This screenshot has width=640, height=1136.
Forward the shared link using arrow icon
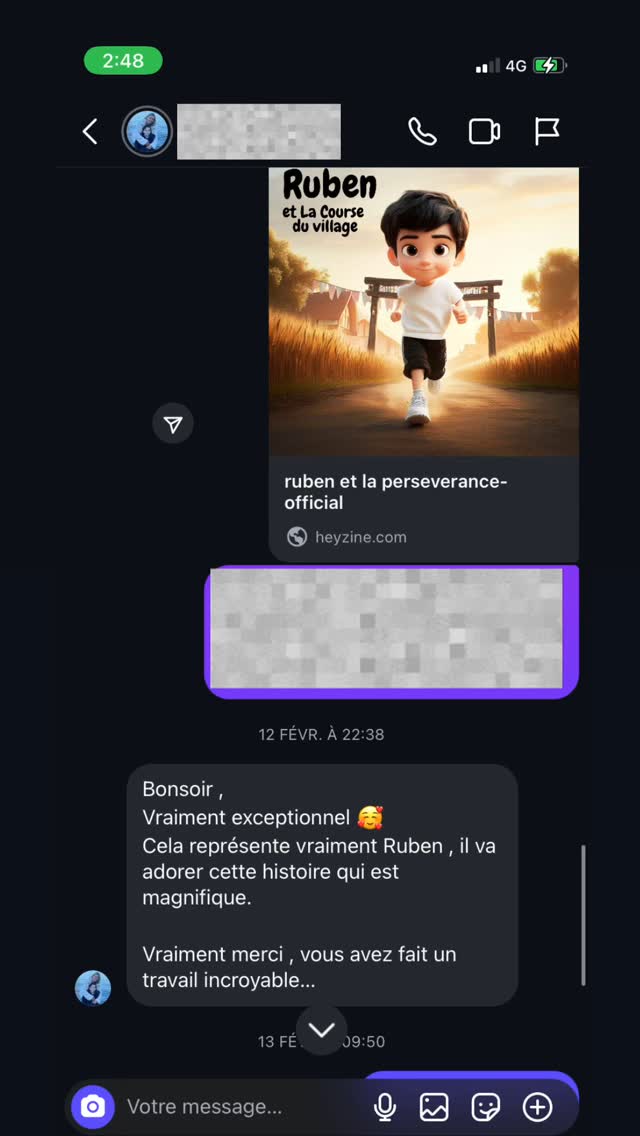click(x=173, y=425)
